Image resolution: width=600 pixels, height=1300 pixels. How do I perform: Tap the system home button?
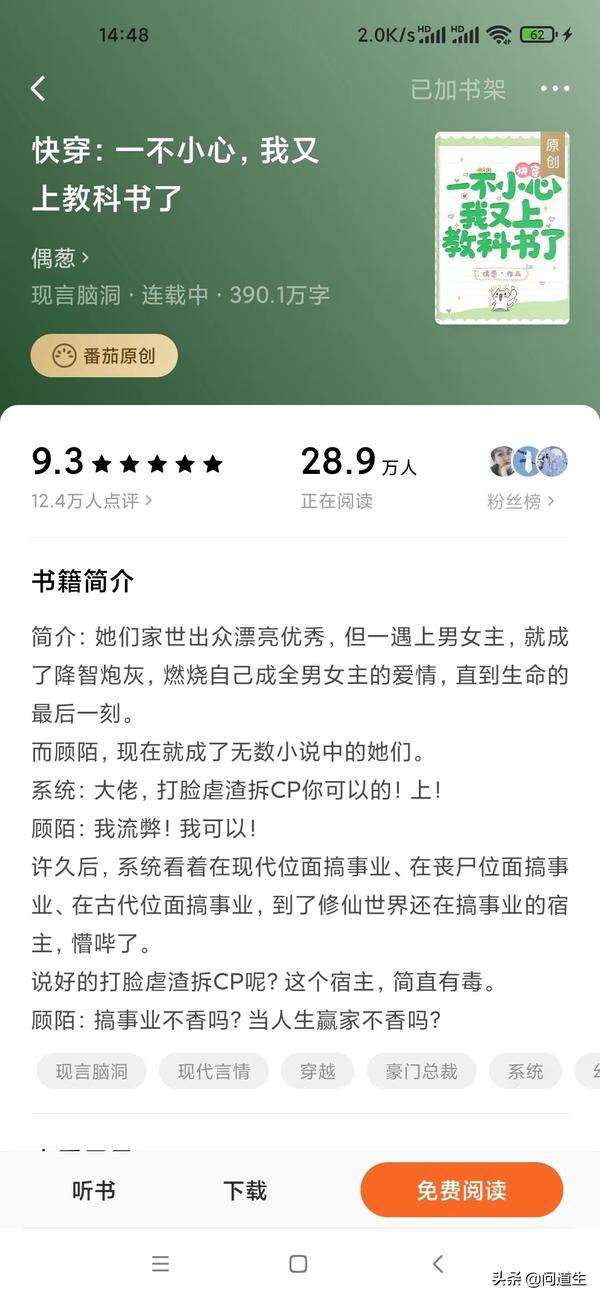(298, 1264)
